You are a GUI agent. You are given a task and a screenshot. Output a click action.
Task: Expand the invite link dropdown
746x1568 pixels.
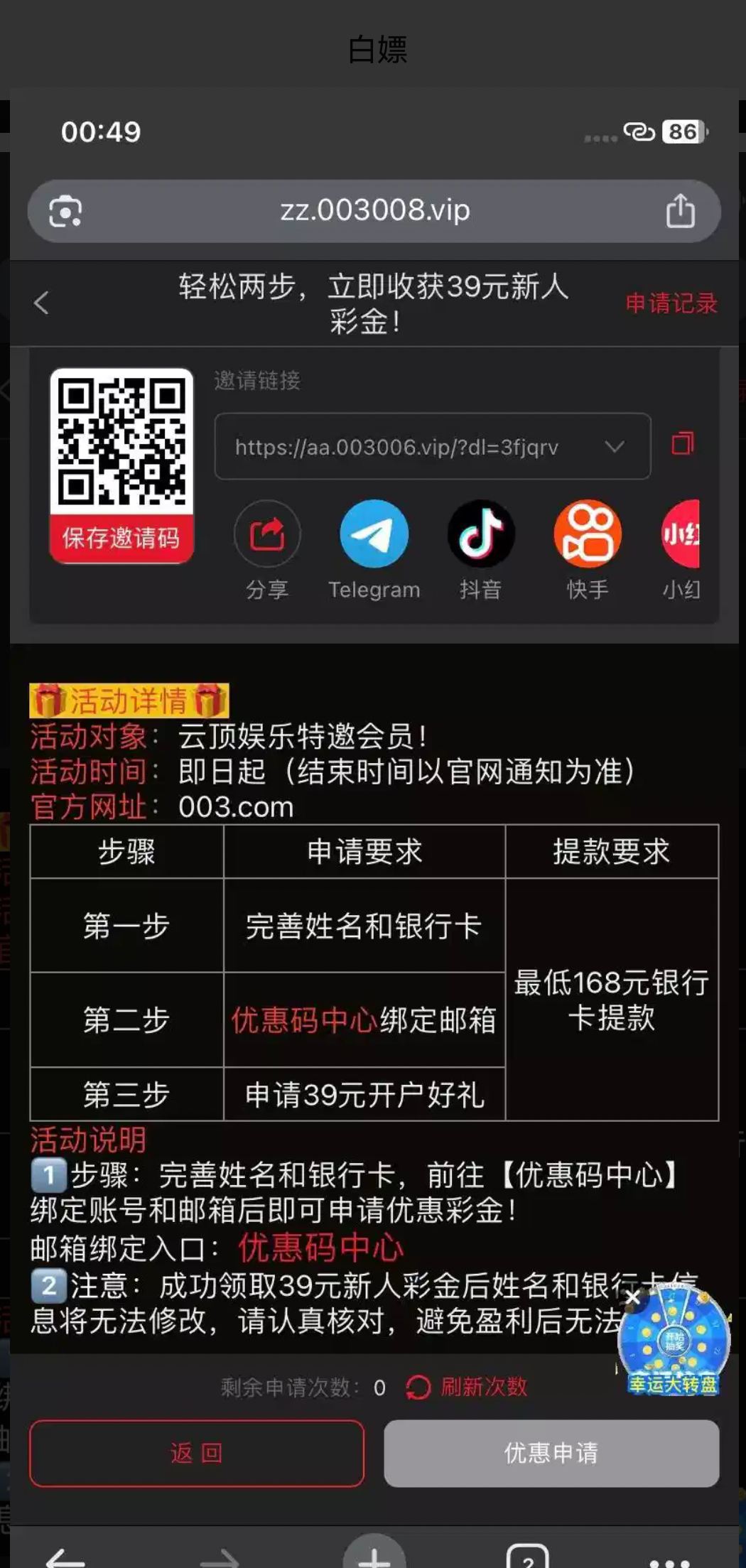point(614,447)
